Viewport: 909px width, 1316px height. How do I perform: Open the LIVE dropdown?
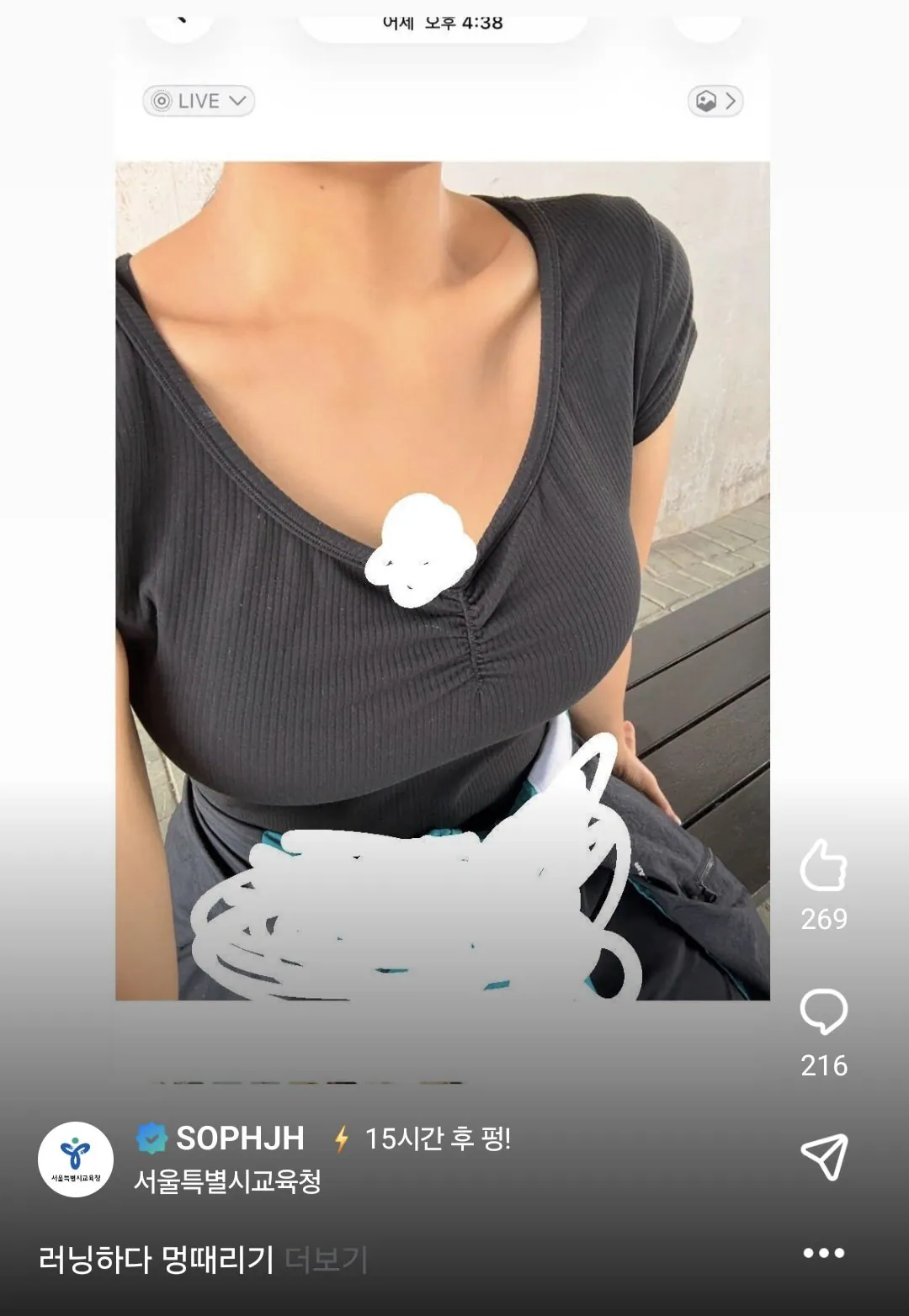199,101
